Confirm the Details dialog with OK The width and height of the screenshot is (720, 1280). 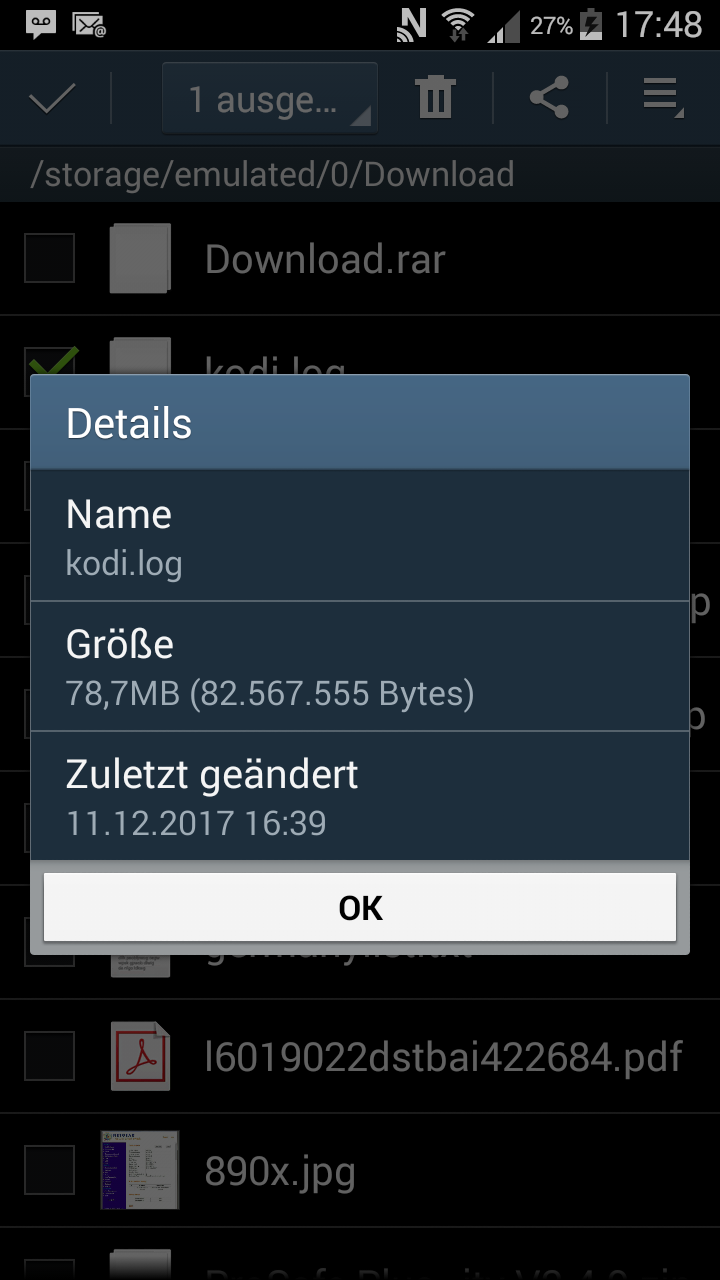point(360,907)
